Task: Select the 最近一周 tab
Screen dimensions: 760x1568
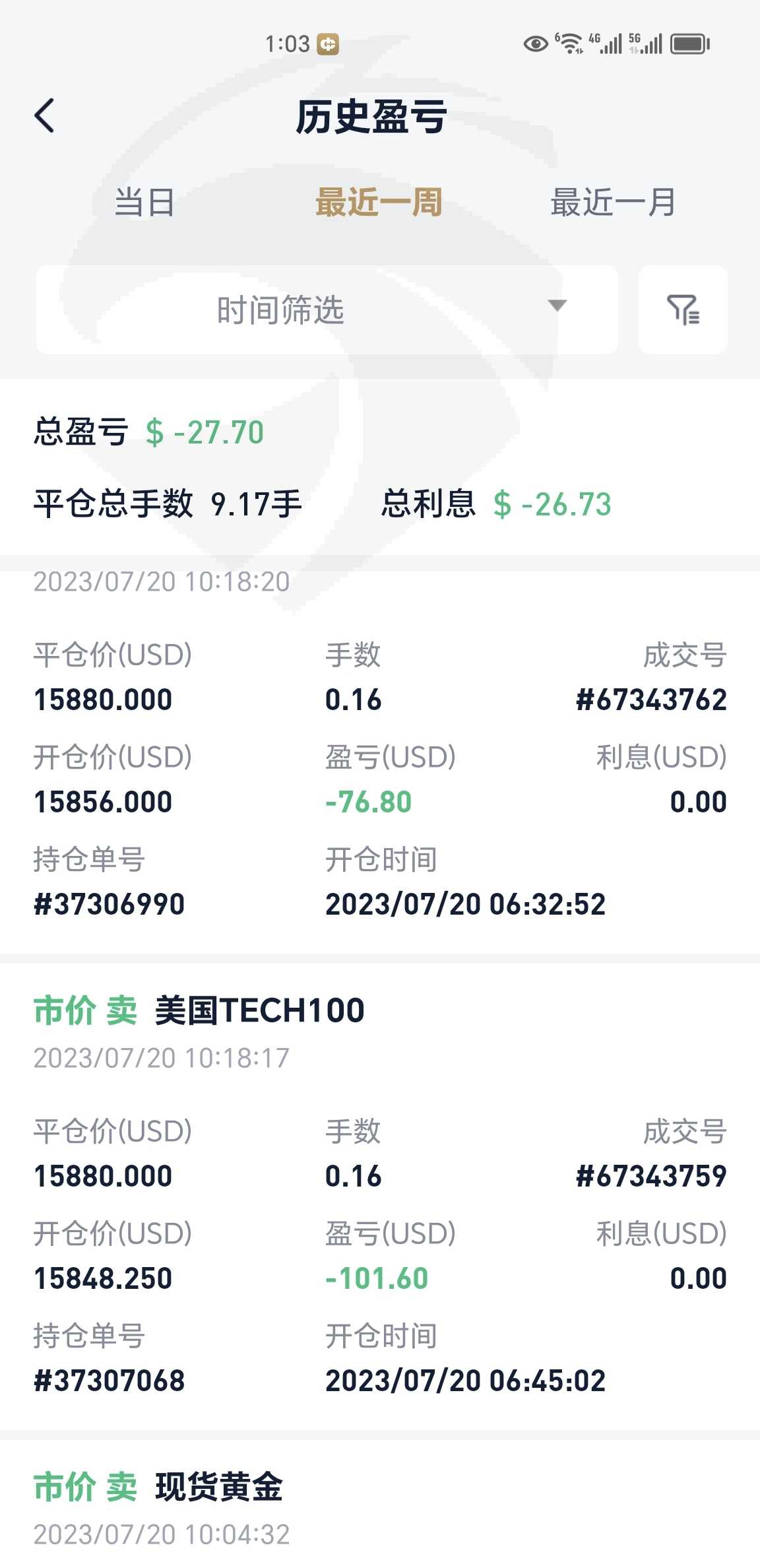Action: pos(379,202)
